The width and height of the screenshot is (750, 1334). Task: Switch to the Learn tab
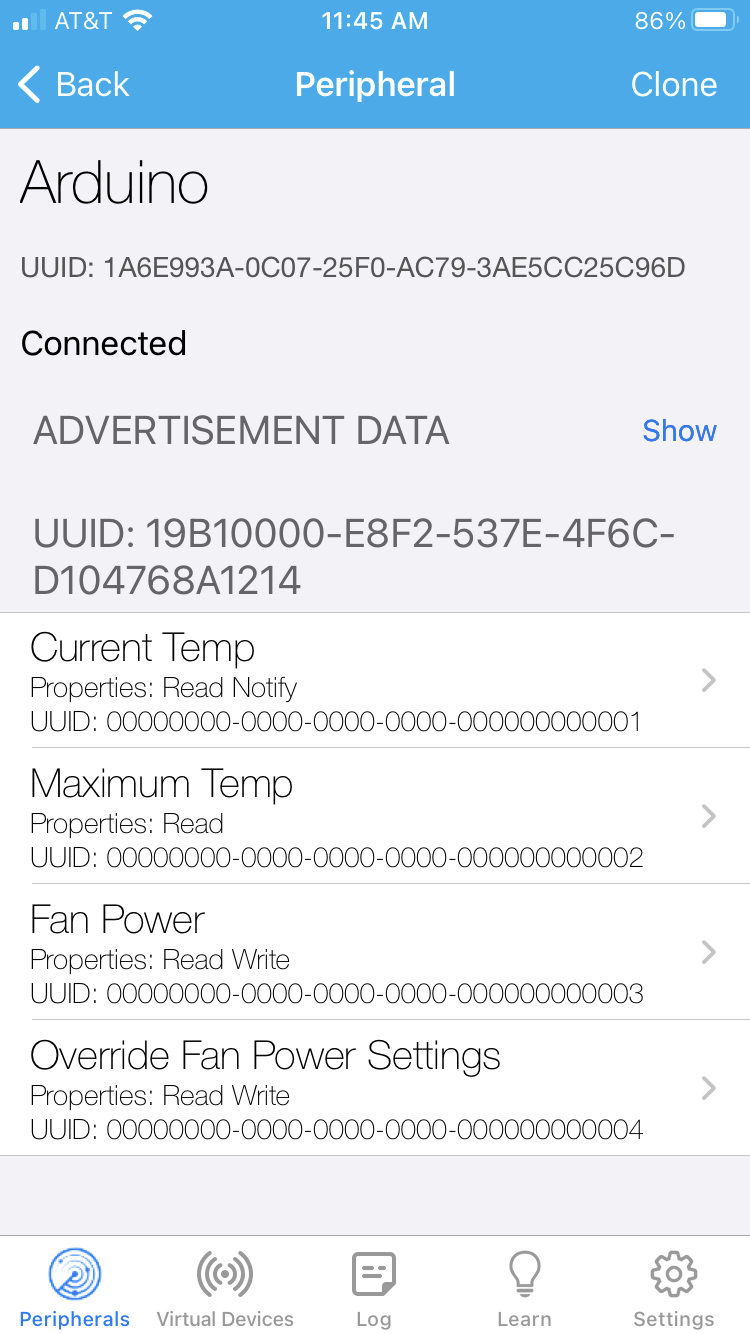click(x=524, y=1288)
